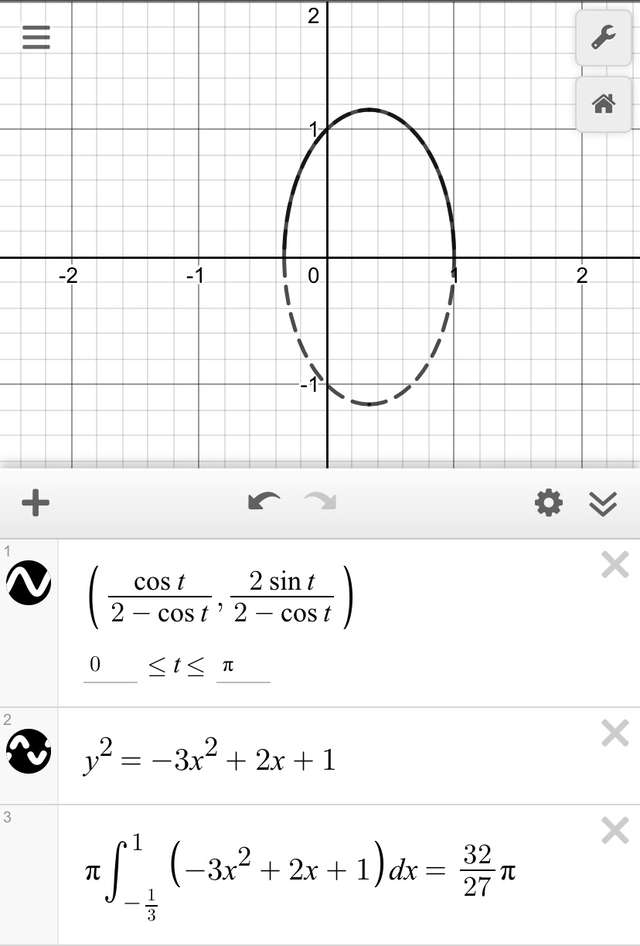Collapse the expression list
The height and width of the screenshot is (946, 640).
tap(603, 503)
